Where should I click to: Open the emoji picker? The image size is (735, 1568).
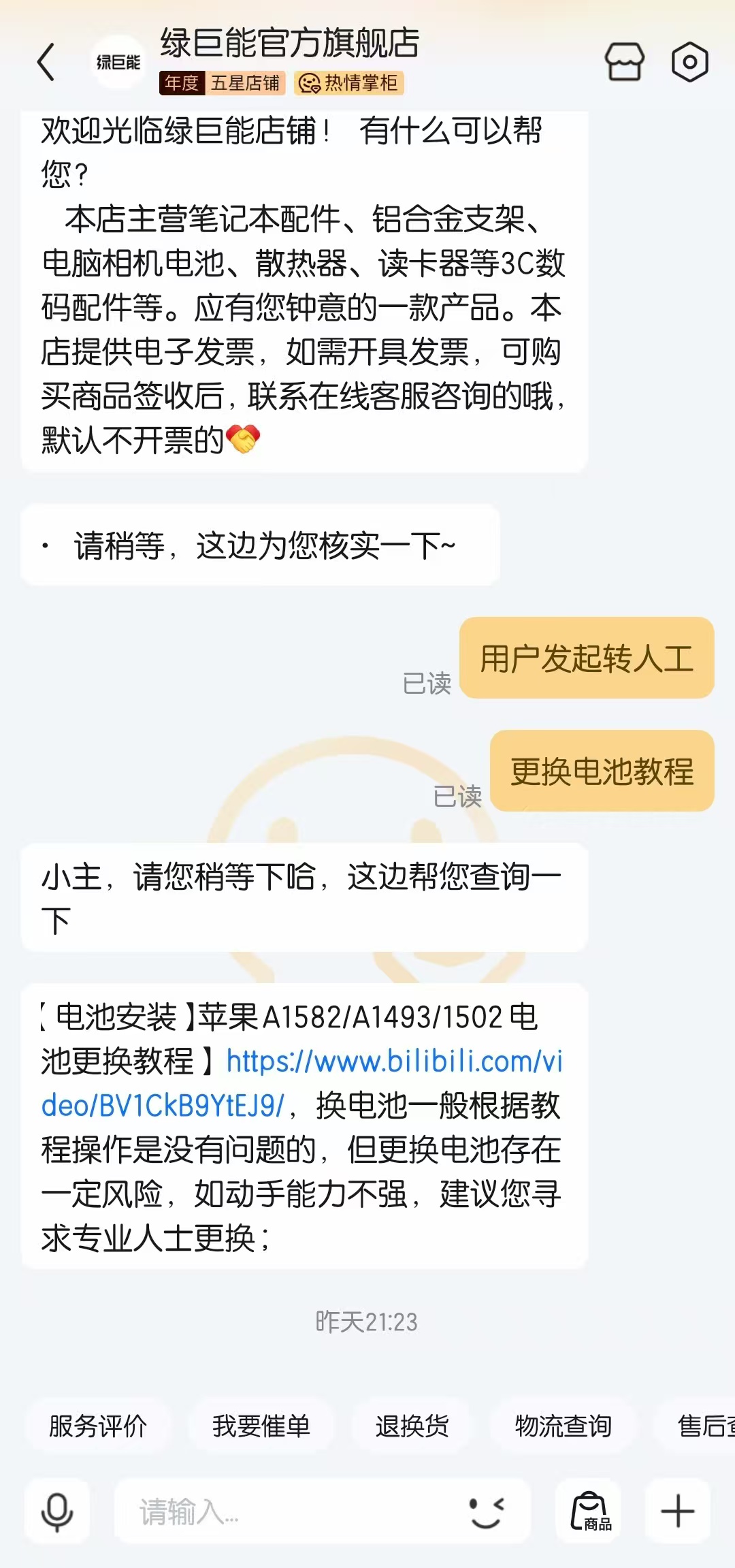(x=487, y=1511)
